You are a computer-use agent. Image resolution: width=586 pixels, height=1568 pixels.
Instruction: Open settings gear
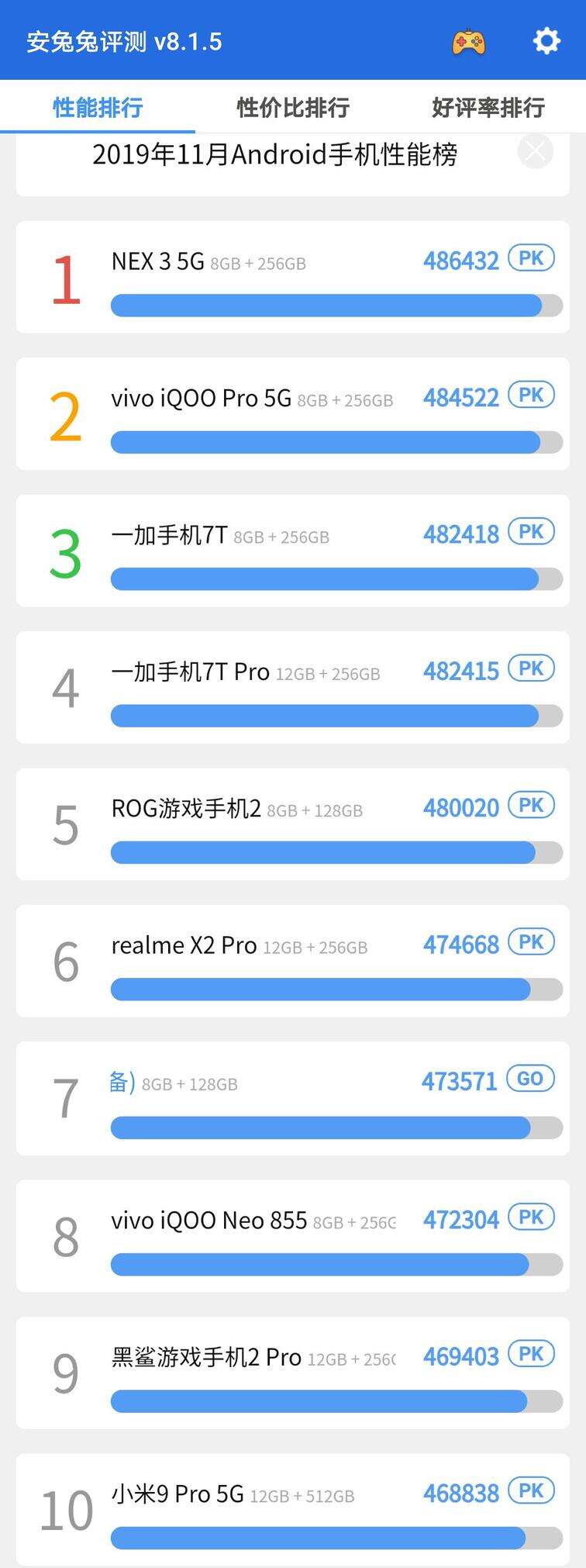[x=546, y=40]
